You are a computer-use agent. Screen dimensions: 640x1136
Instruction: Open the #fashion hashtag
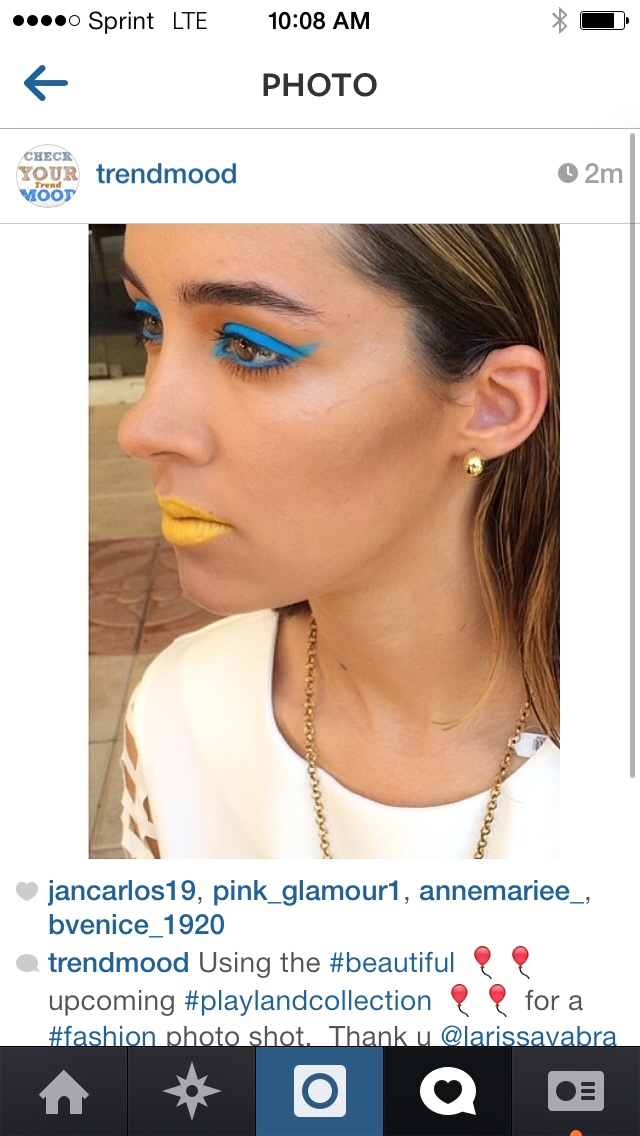click(x=103, y=1037)
